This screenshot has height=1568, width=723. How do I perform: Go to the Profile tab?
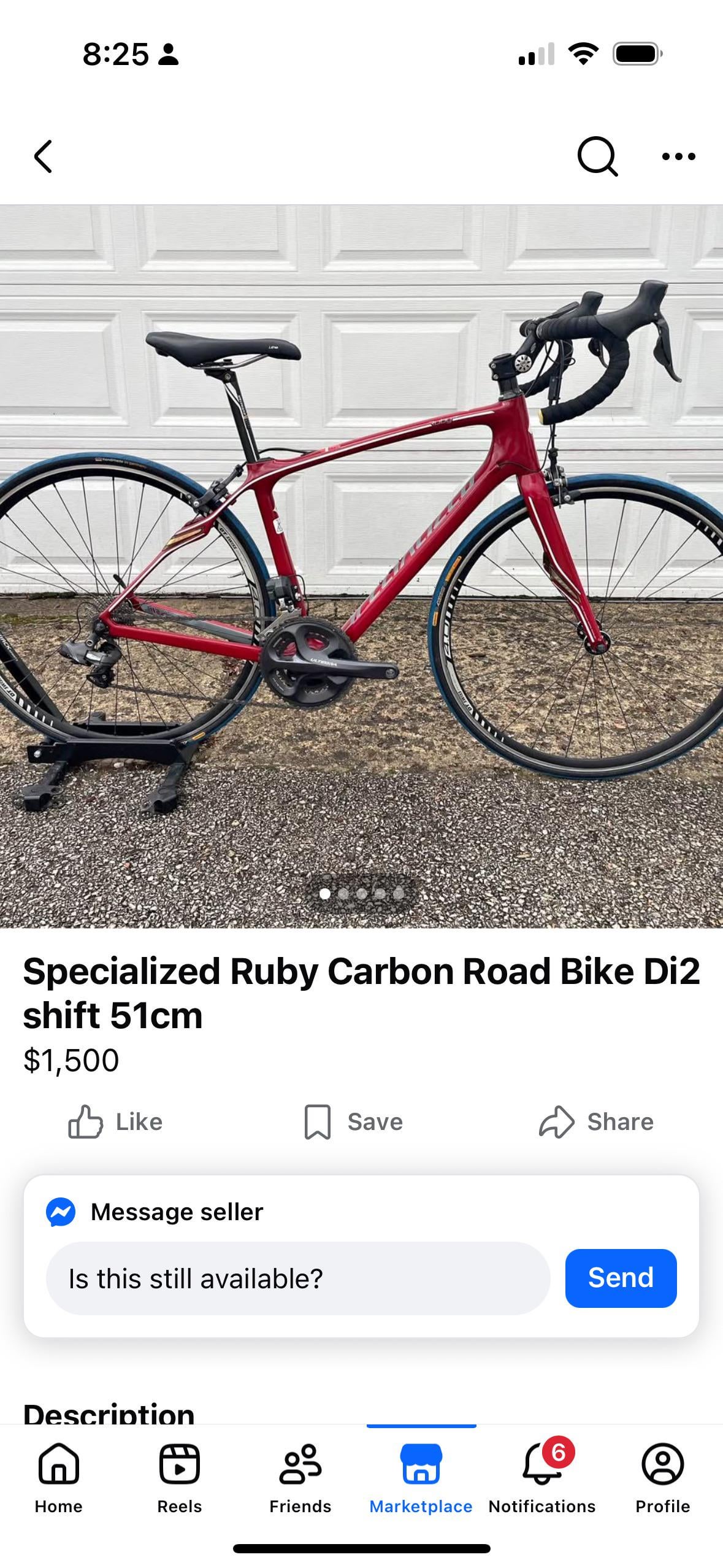[662, 1477]
